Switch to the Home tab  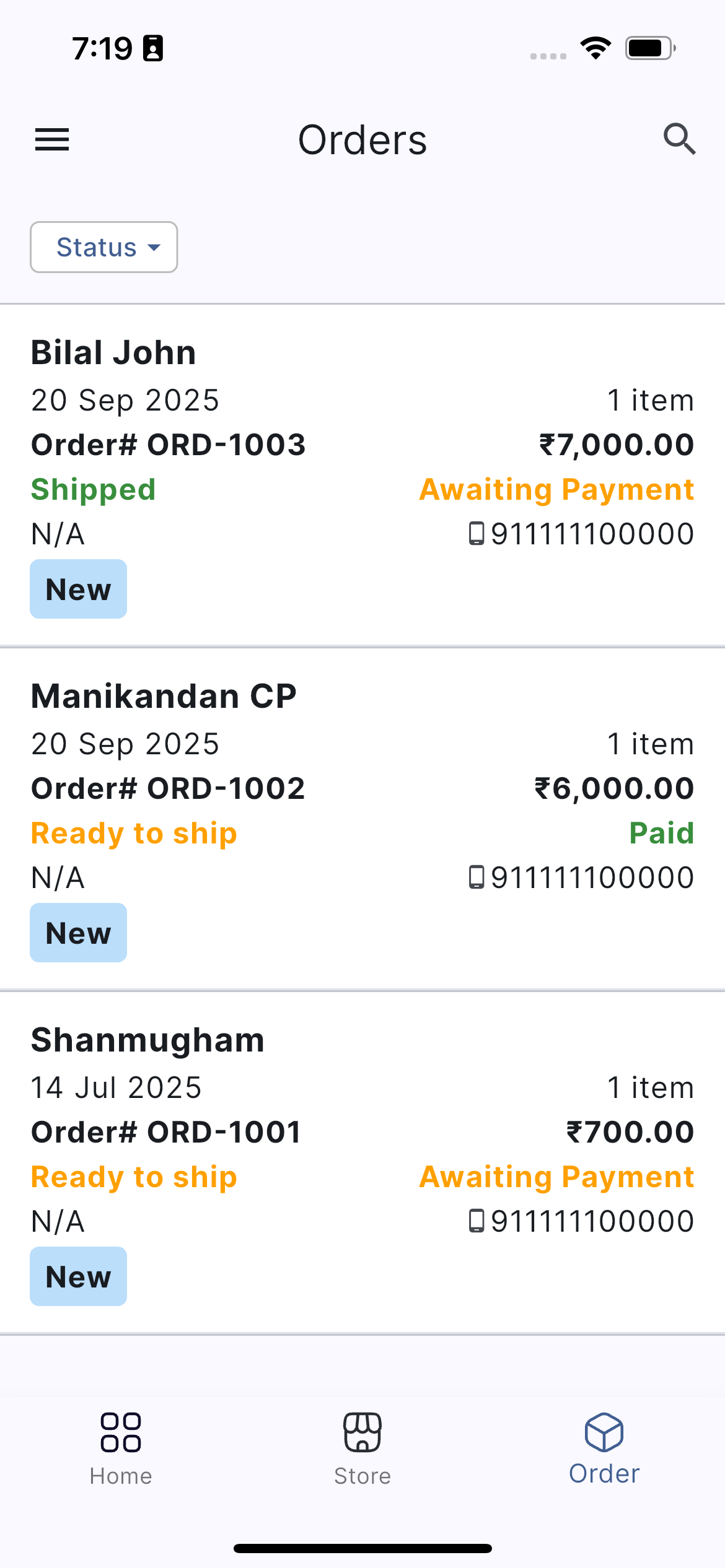pos(120,1449)
